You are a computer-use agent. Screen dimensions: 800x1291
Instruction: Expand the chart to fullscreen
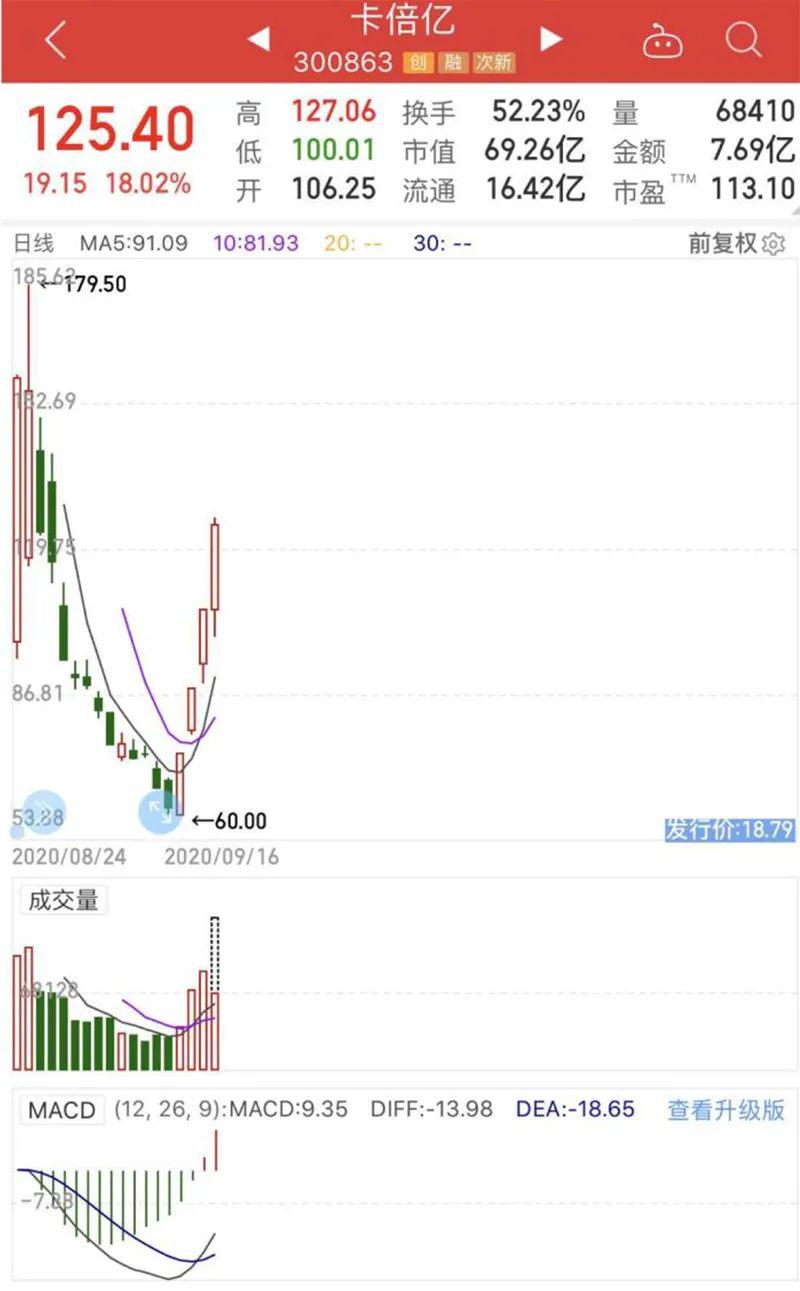(160, 810)
